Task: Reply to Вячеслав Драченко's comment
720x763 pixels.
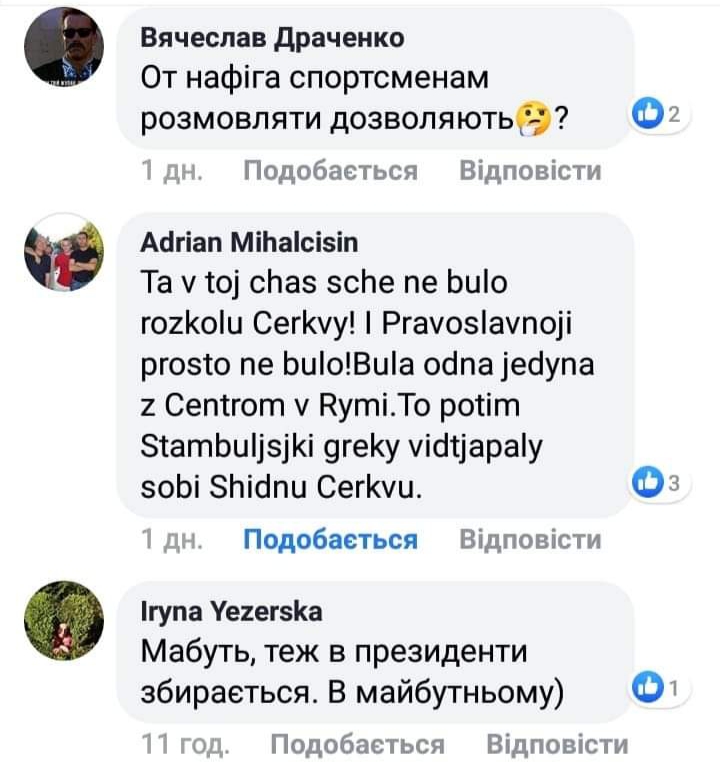Action: click(530, 170)
